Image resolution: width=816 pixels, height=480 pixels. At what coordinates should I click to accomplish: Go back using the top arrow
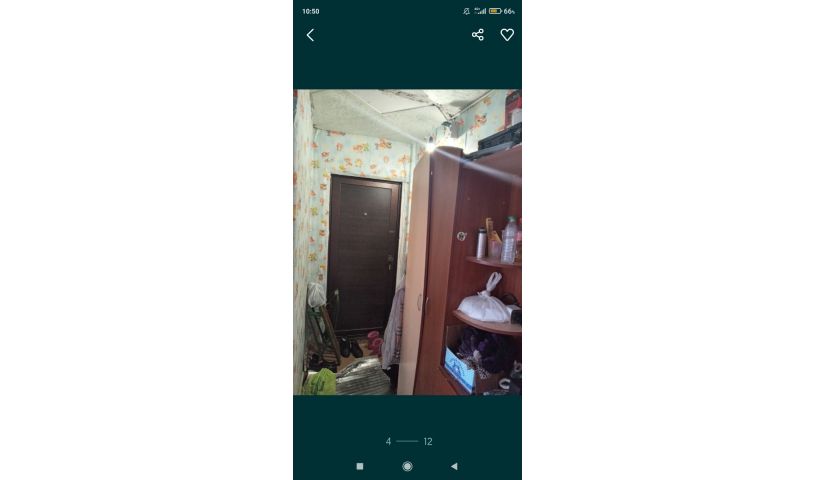pyautogui.click(x=310, y=35)
